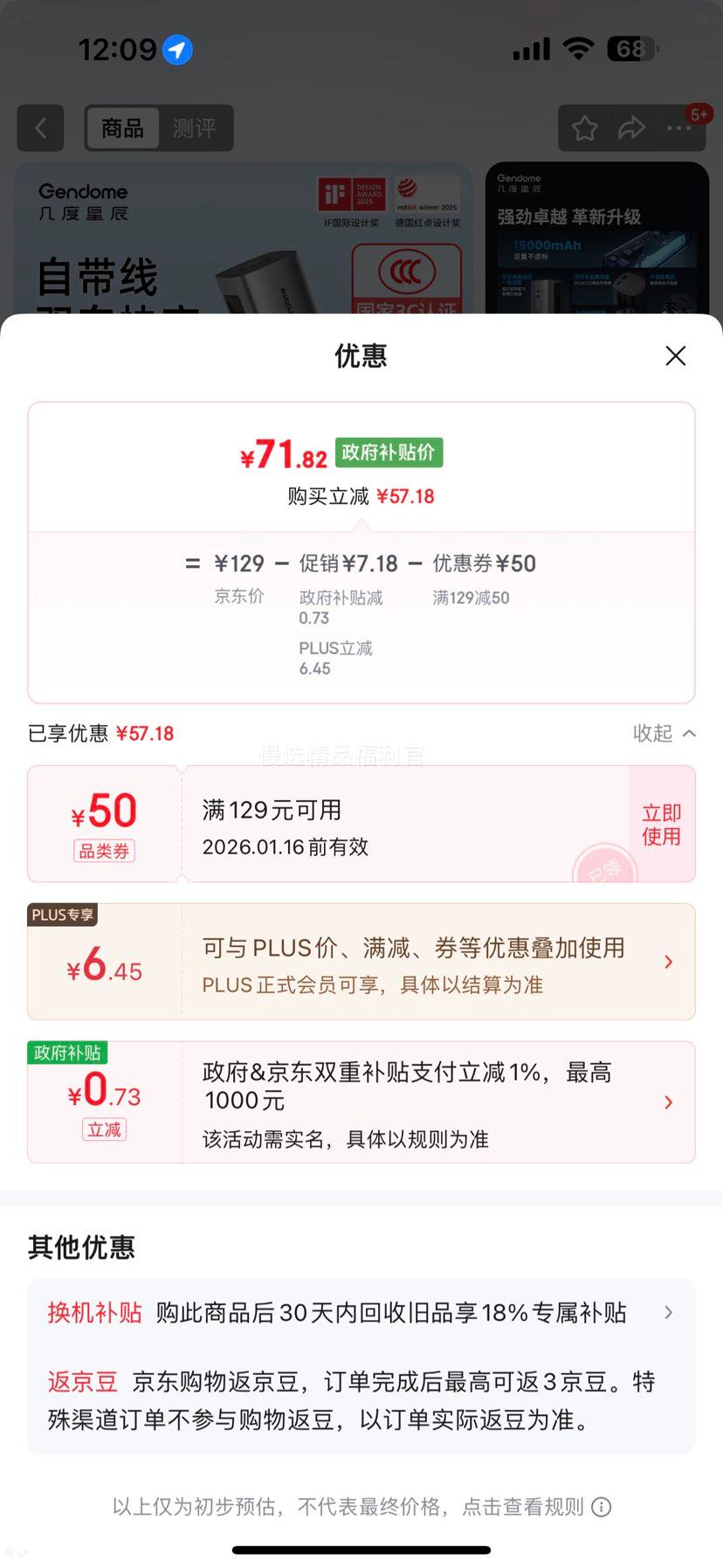Switch to the 测评 tab
Screen dimensions: 723x1568
click(196, 128)
